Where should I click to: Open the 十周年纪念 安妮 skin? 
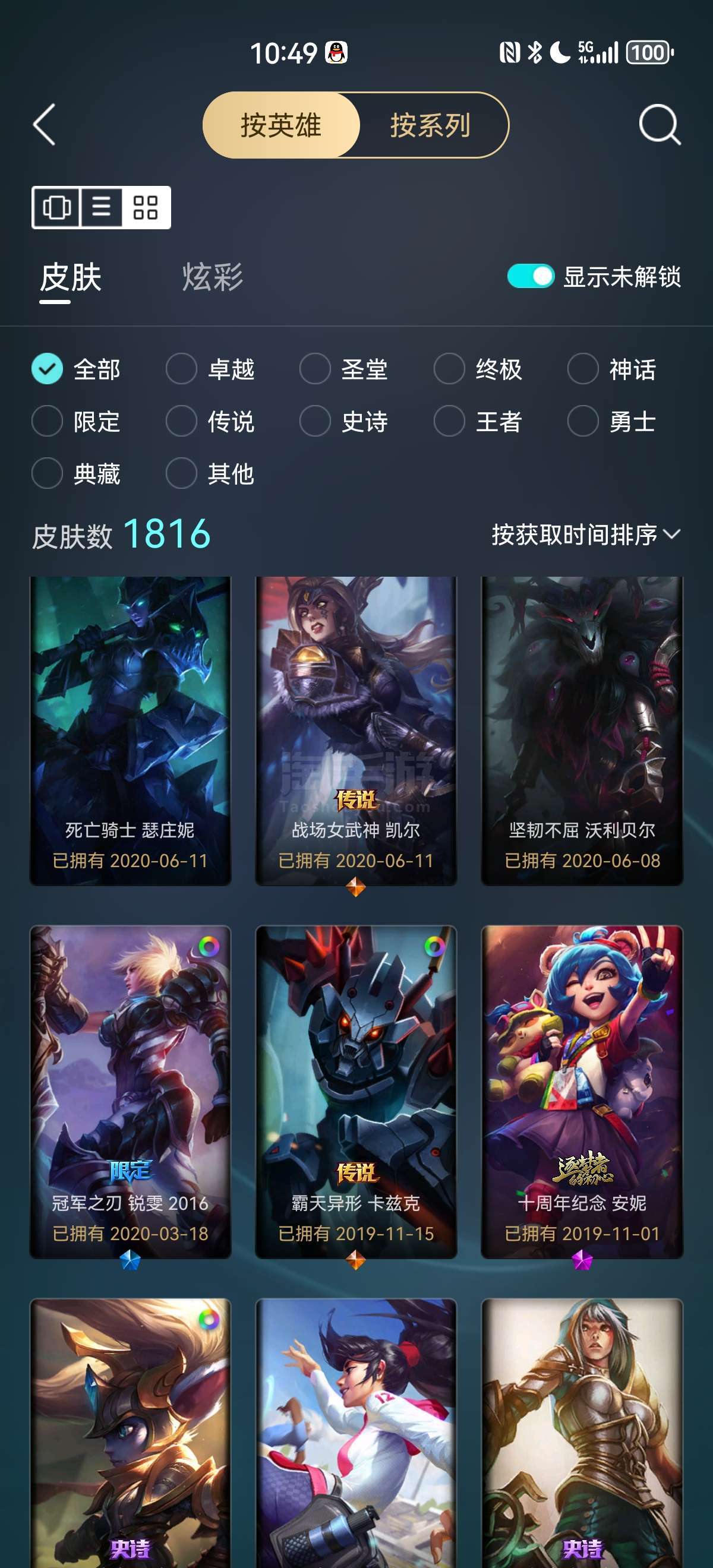point(582,1091)
